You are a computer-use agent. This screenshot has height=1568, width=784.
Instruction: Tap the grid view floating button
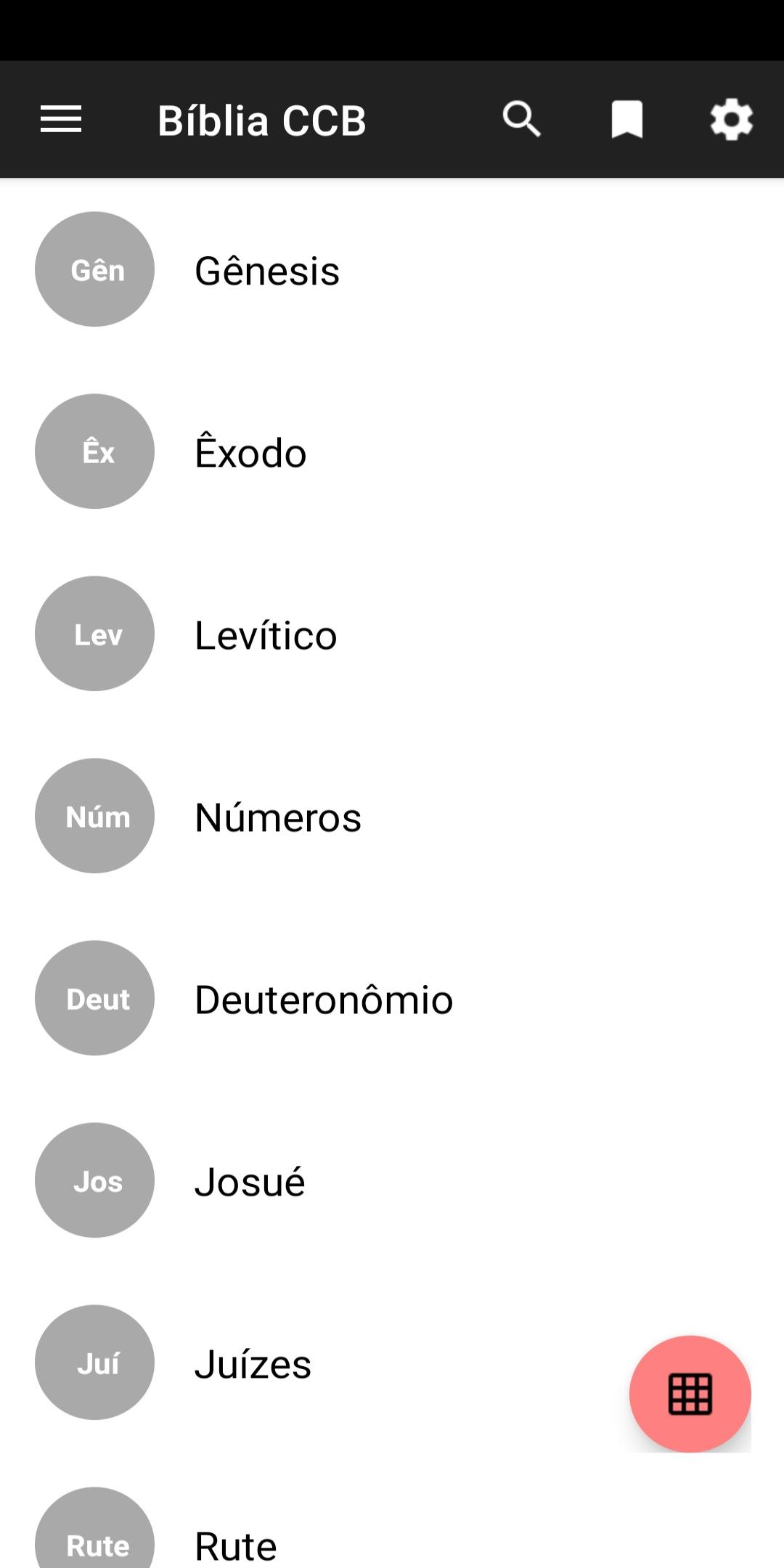pyautogui.click(x=690, y=1394)
